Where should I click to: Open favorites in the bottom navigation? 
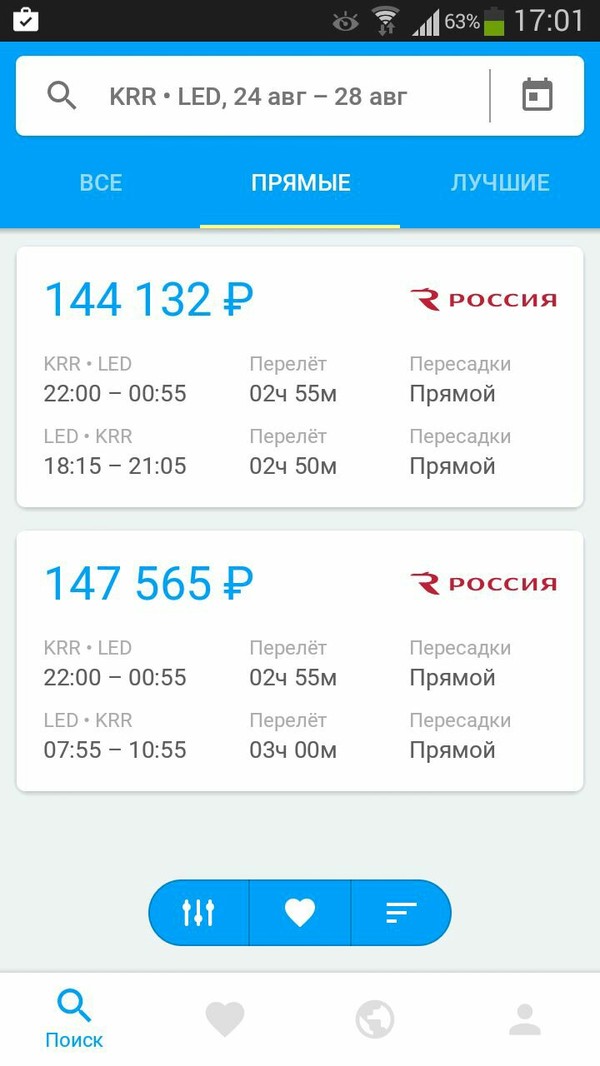pos(225,1019)
